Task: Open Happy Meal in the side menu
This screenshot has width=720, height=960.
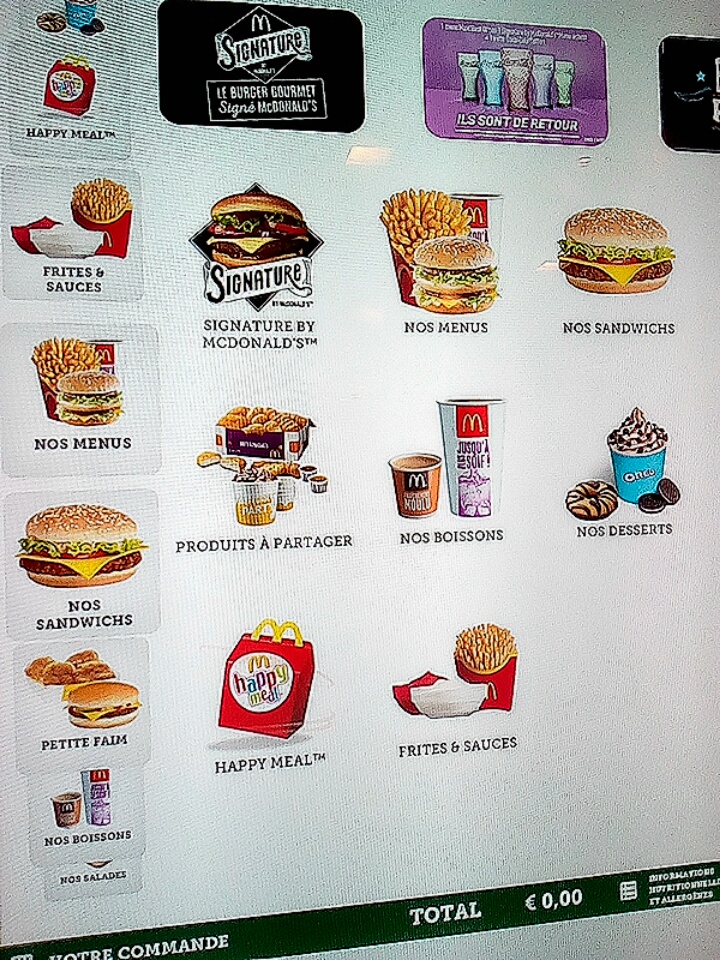Action: tap(70, 98)
